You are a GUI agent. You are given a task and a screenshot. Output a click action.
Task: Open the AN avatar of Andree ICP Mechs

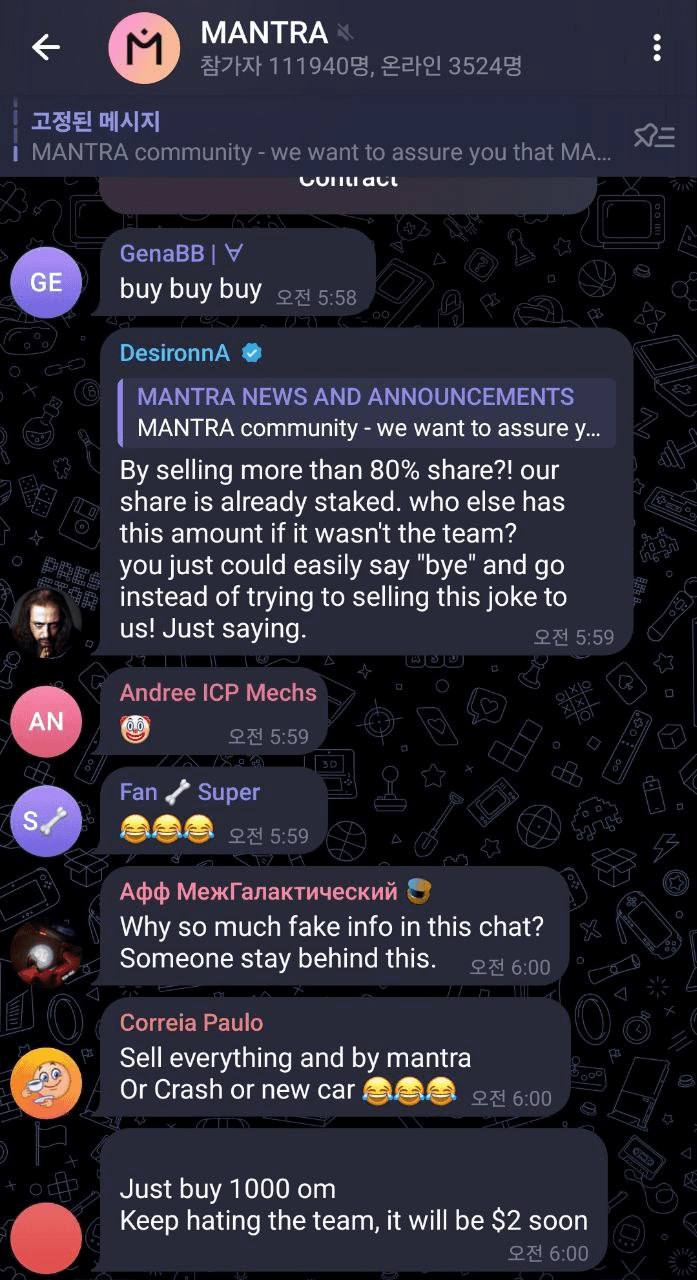click(46, 721)
